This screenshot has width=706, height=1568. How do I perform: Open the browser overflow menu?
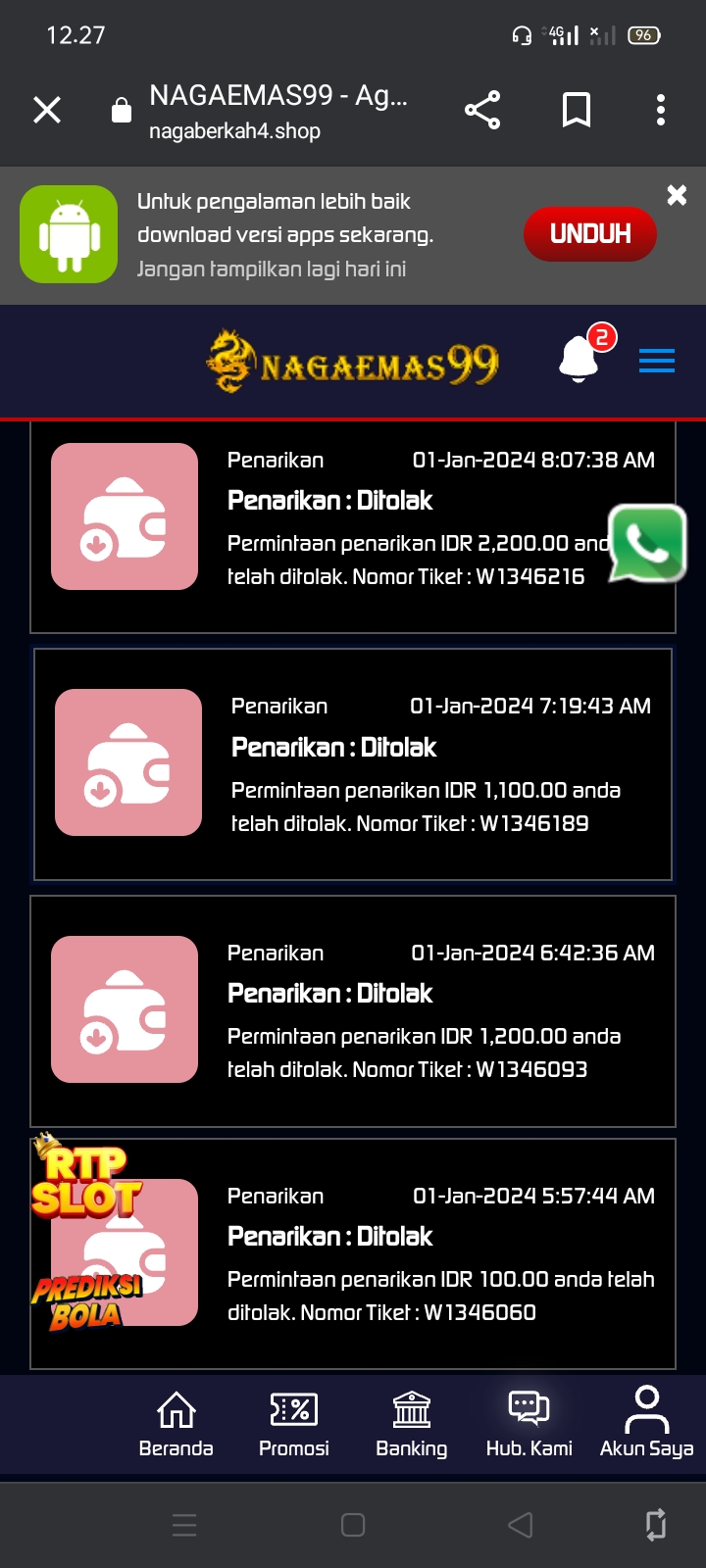[661, 110]
